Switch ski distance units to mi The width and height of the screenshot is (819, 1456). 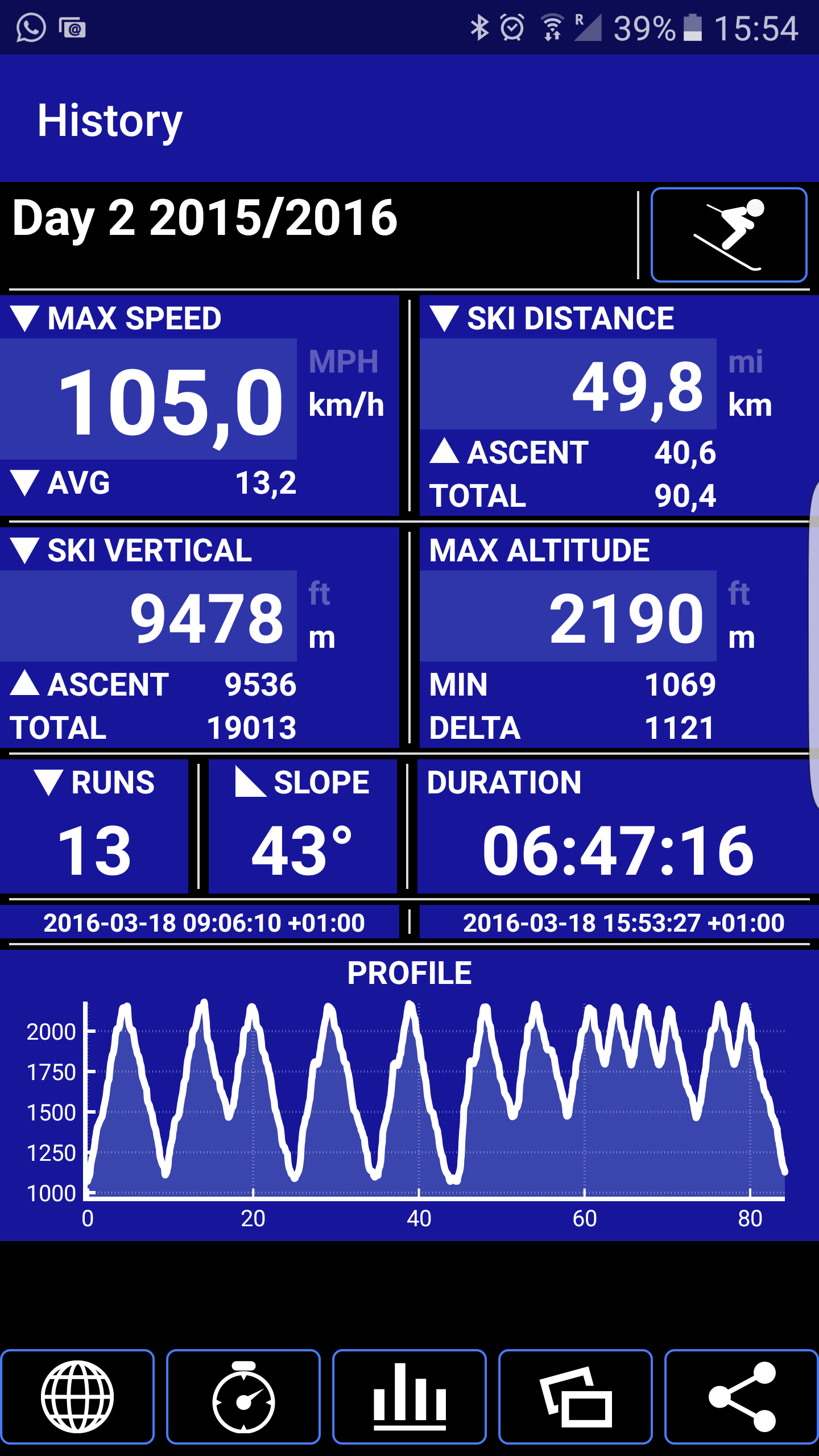(x=745, y=362)
